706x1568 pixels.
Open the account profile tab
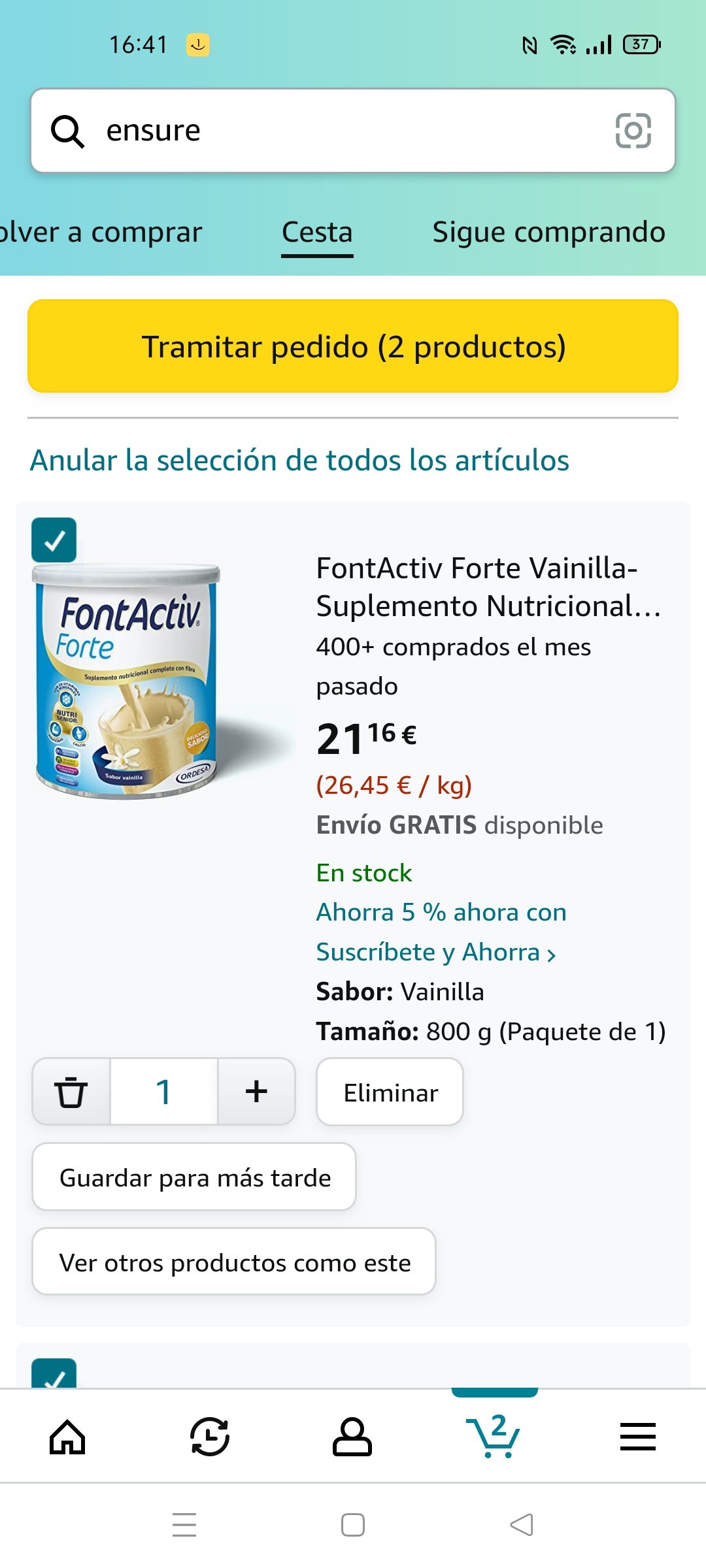point(352,1437)
